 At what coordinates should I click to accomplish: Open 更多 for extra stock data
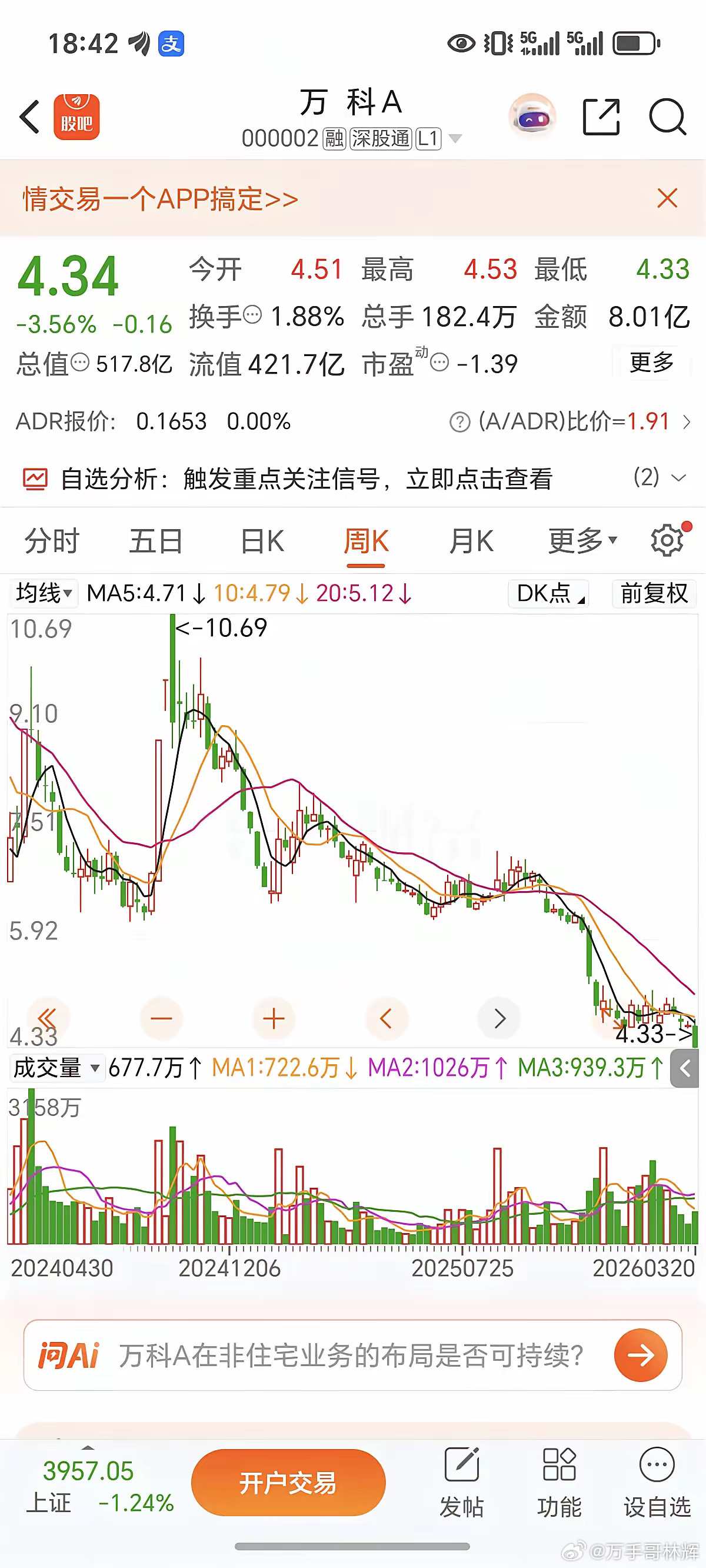[x=651, y=363]
